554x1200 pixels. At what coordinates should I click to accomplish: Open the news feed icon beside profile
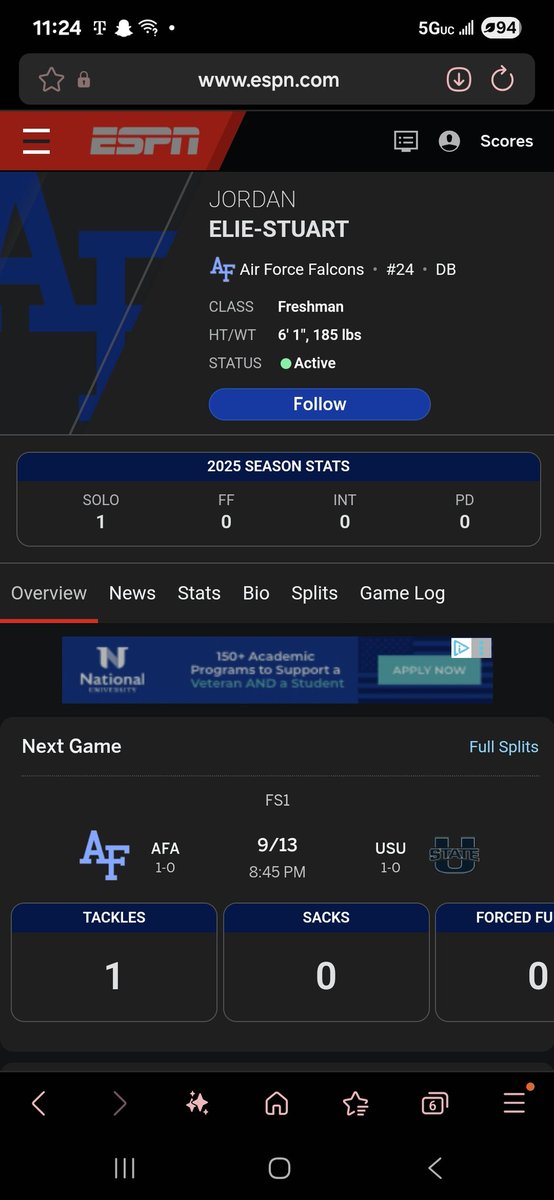[x=405, y=141]
